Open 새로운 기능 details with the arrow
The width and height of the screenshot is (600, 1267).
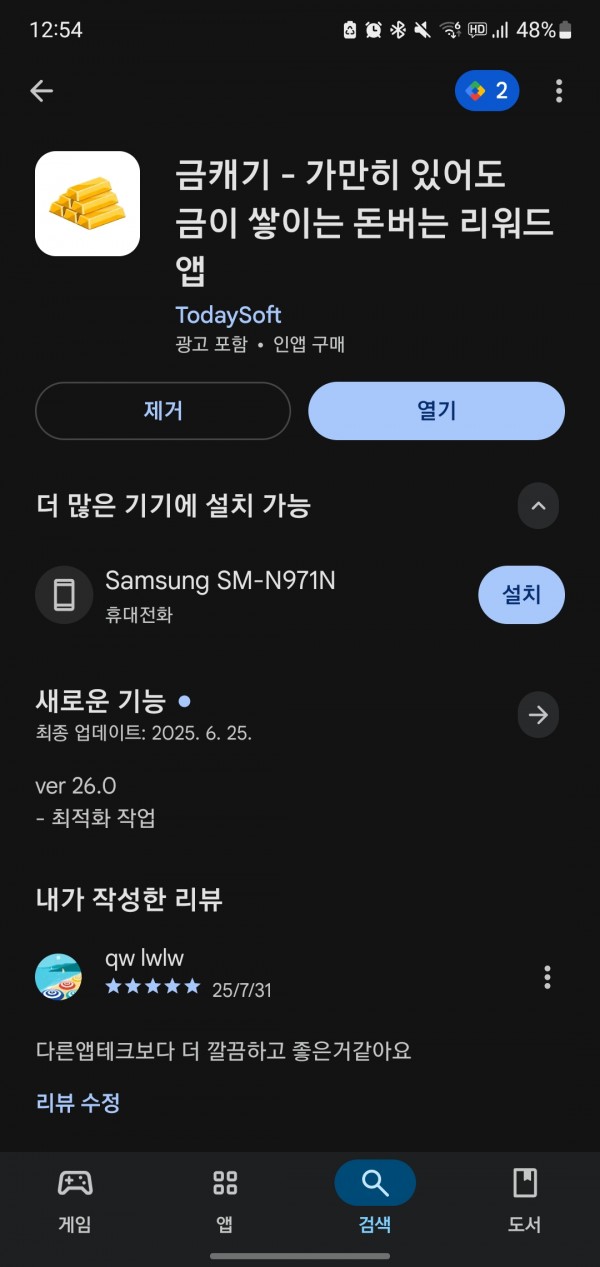click(538, 715)
